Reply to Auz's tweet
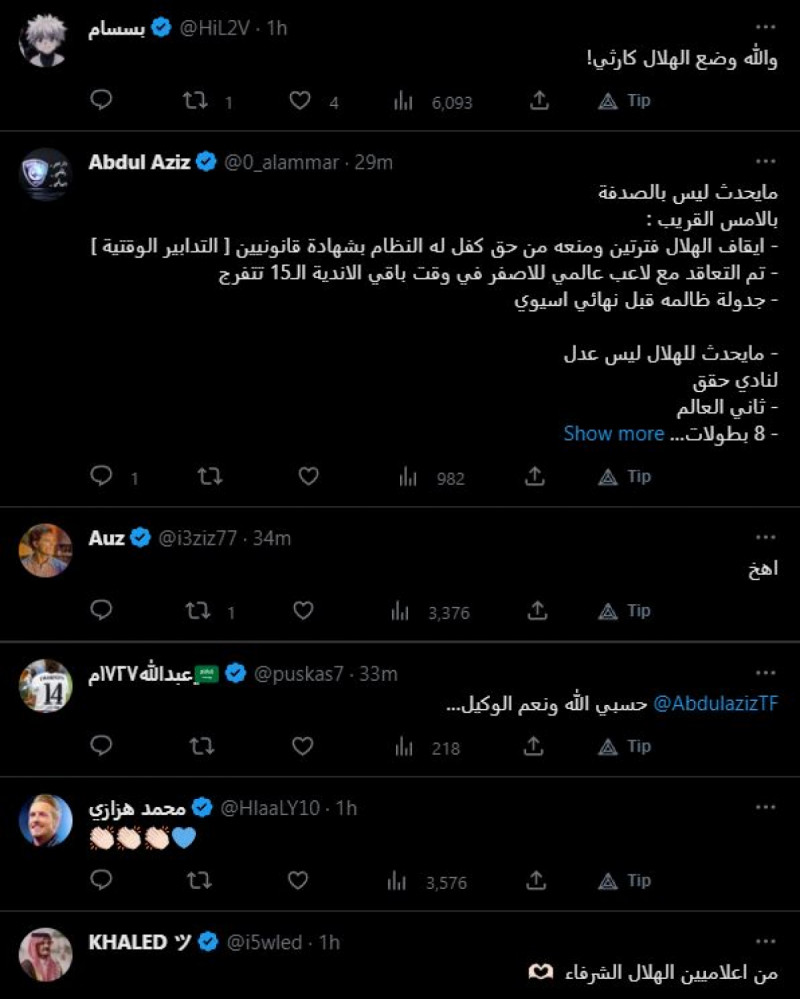This screenshot has width=800, height=999. [x=101, y=610]
